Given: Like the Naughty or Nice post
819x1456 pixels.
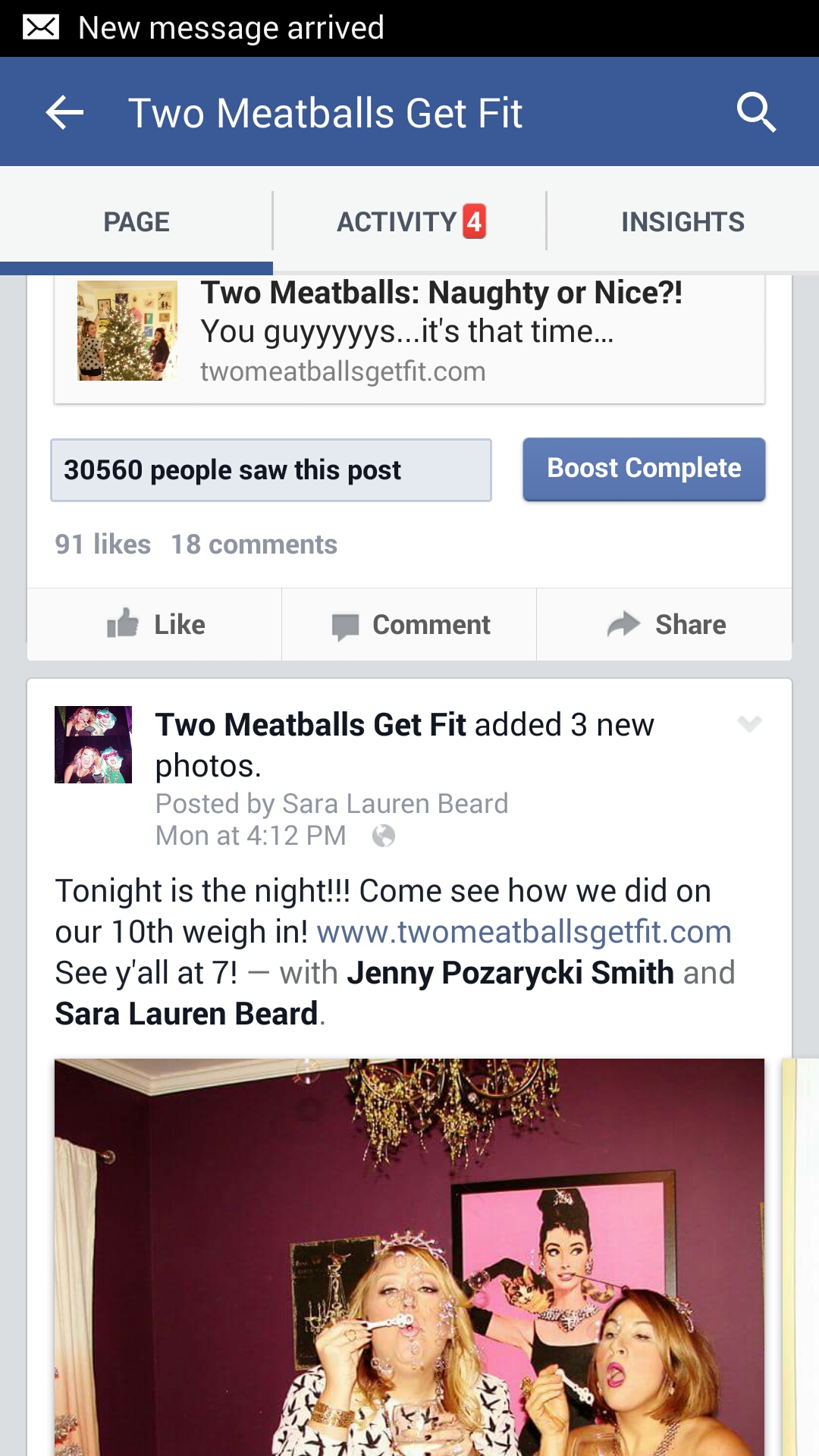Looking at the screenshot, I should 155,625.
